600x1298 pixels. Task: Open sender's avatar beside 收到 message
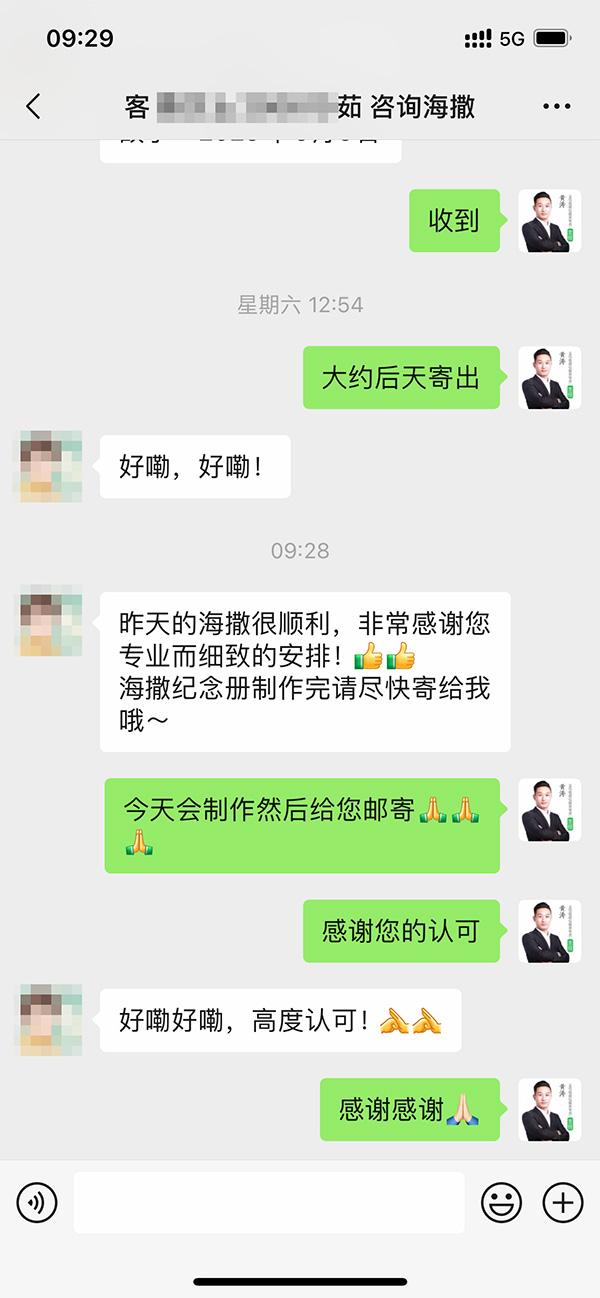550,220
